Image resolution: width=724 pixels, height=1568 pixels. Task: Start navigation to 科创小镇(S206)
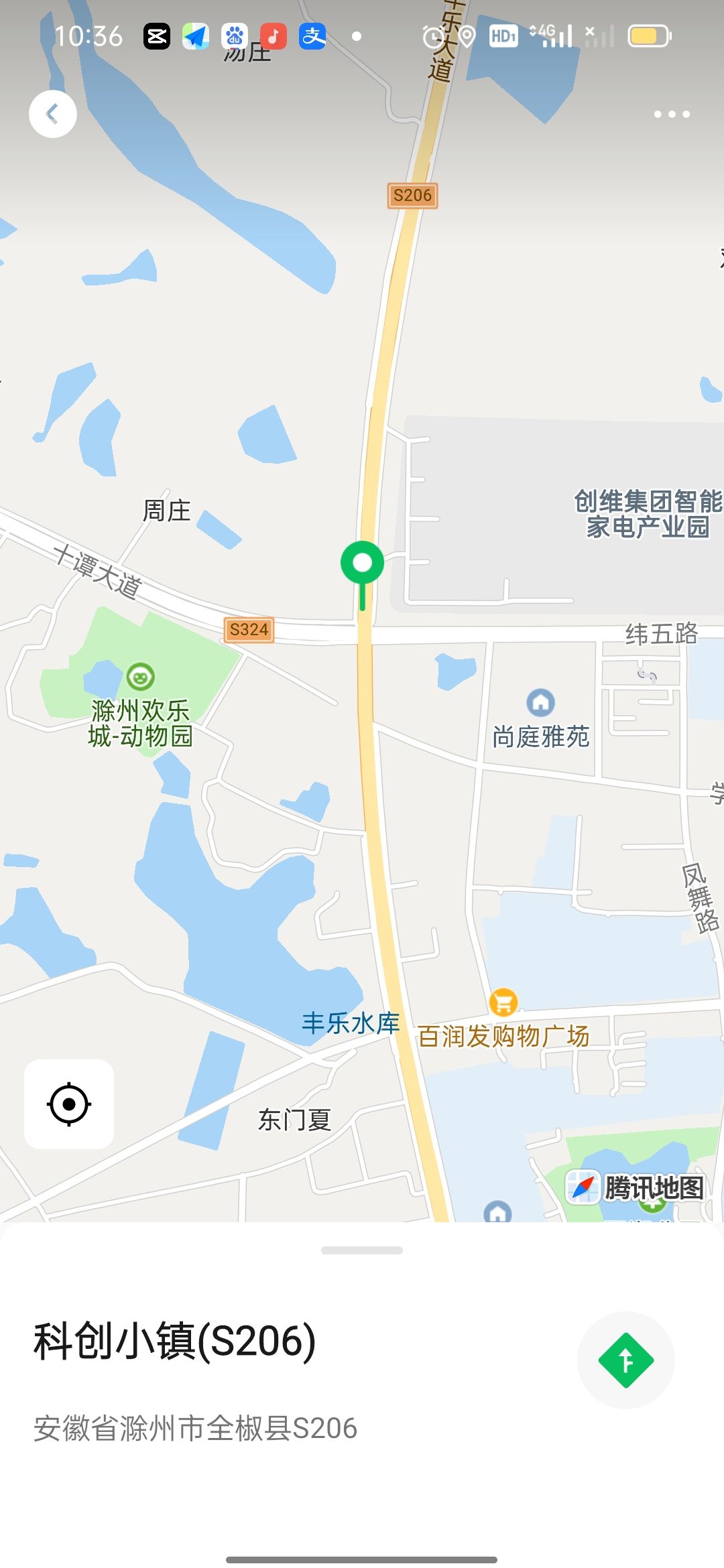(625, 1360)
